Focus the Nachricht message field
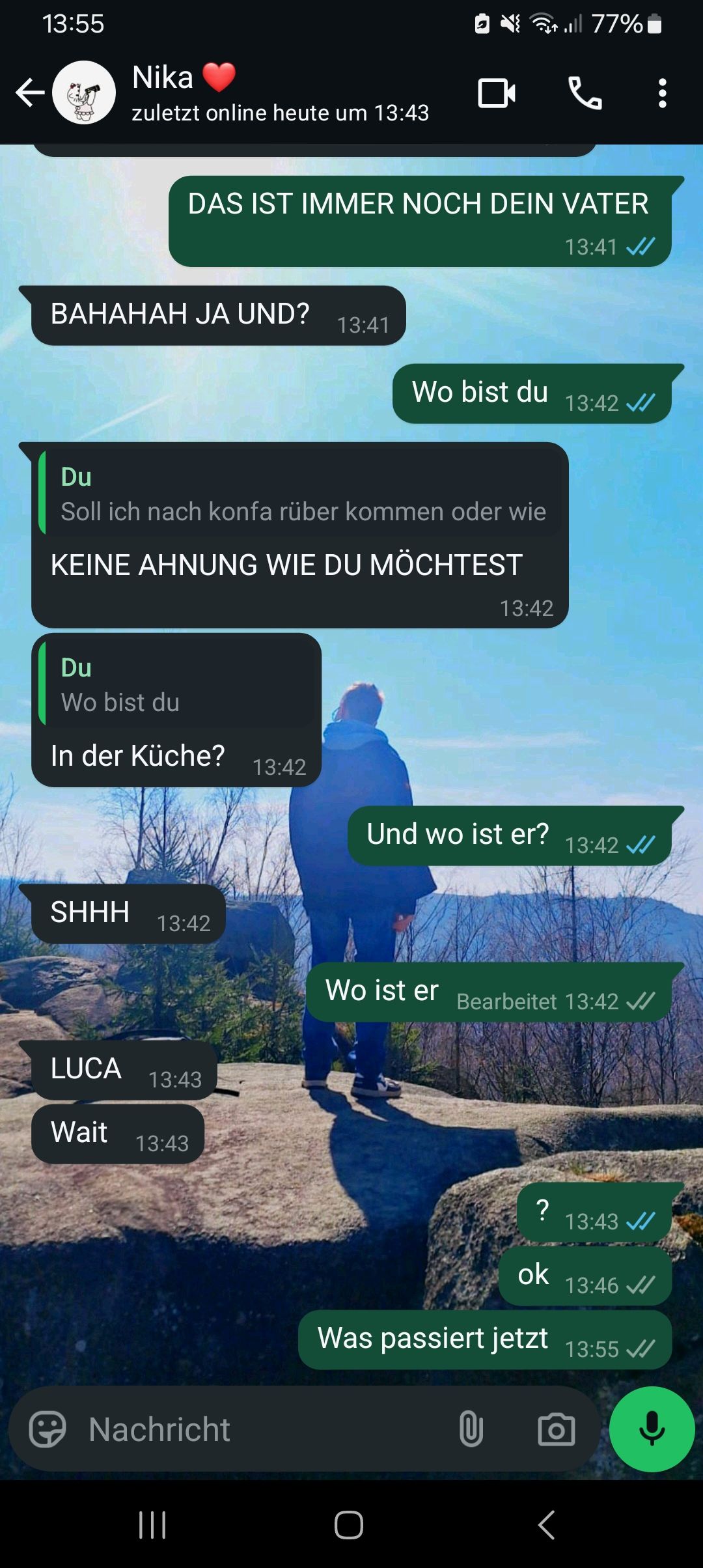 260,1429
